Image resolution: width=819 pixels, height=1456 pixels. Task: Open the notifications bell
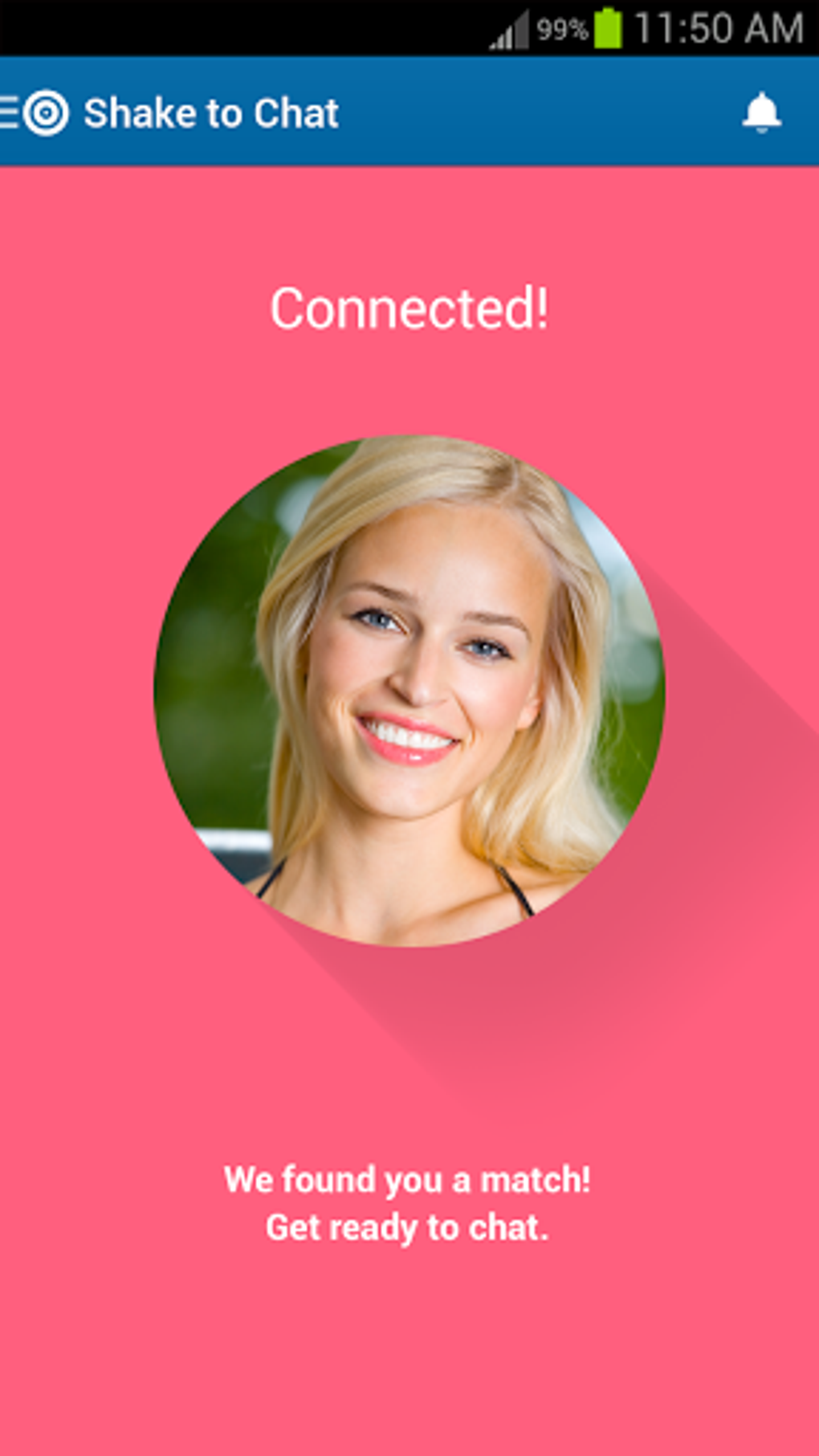(761, 112)
